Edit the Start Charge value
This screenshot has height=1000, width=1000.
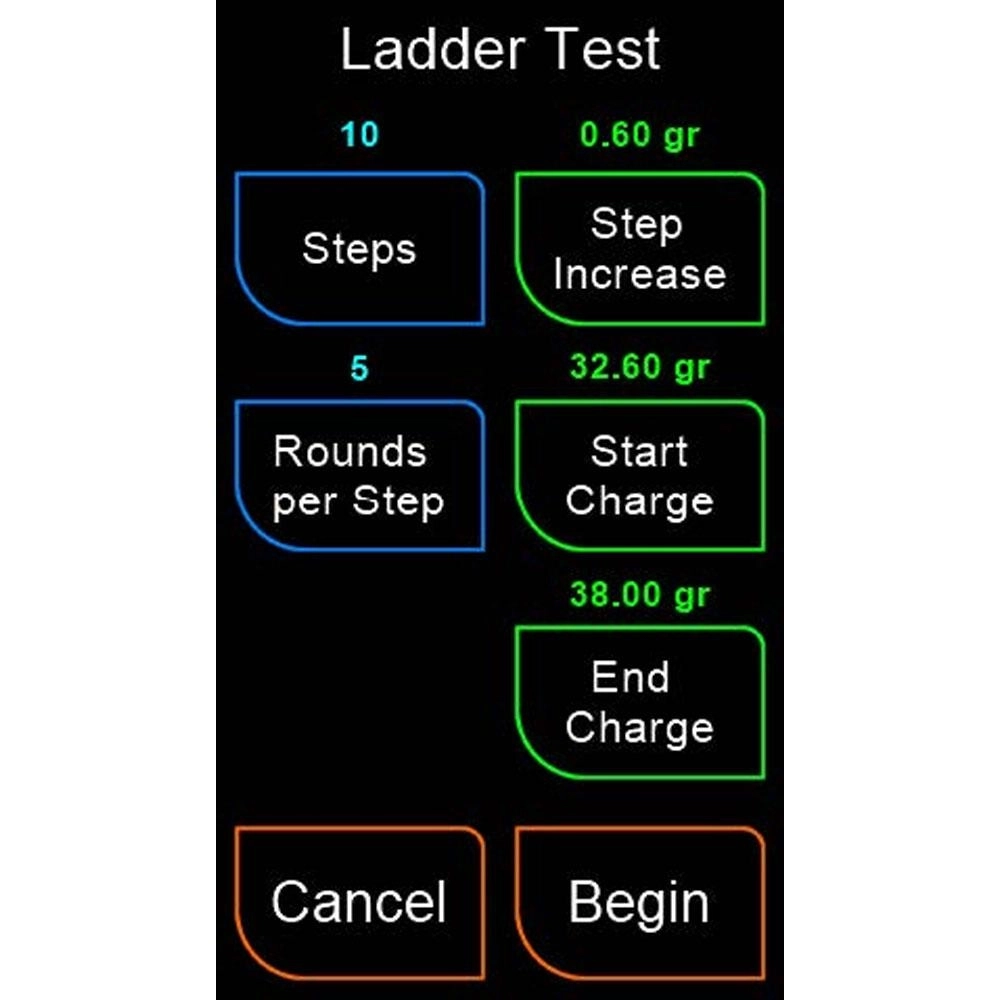click(640, 476)
